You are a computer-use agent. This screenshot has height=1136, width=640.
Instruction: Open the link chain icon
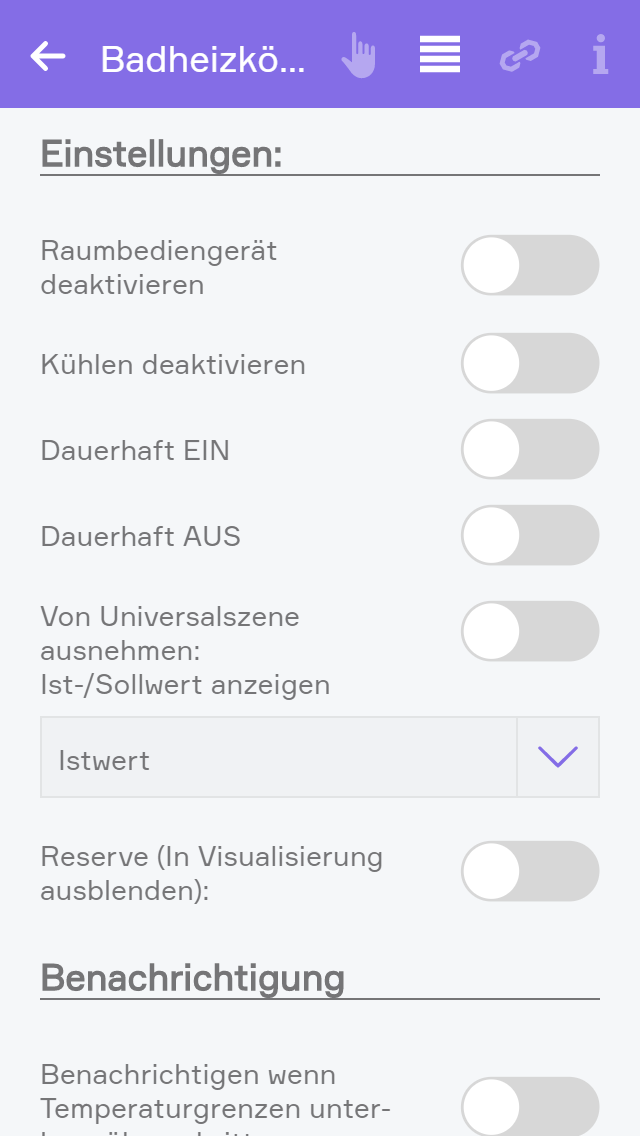(x=520, y=56)
